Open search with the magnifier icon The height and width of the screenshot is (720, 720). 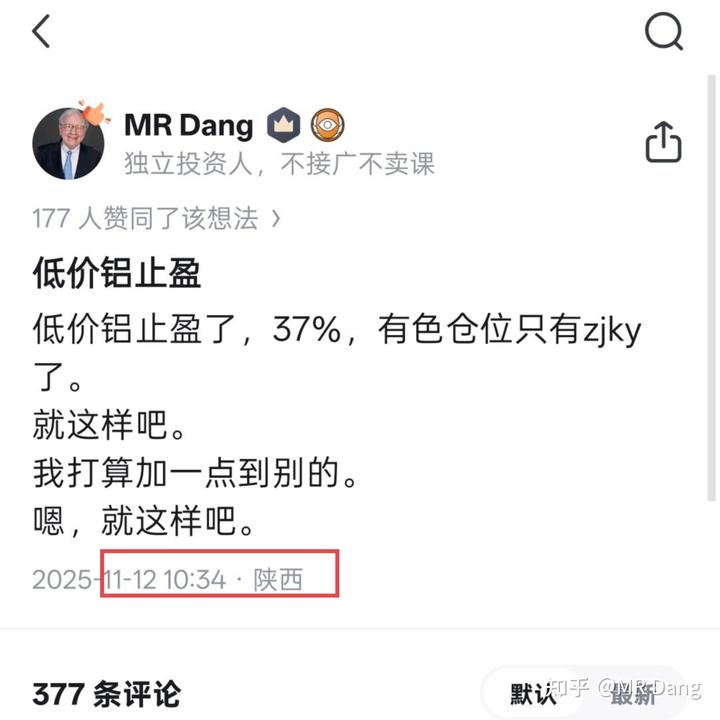tap(663, 32)
